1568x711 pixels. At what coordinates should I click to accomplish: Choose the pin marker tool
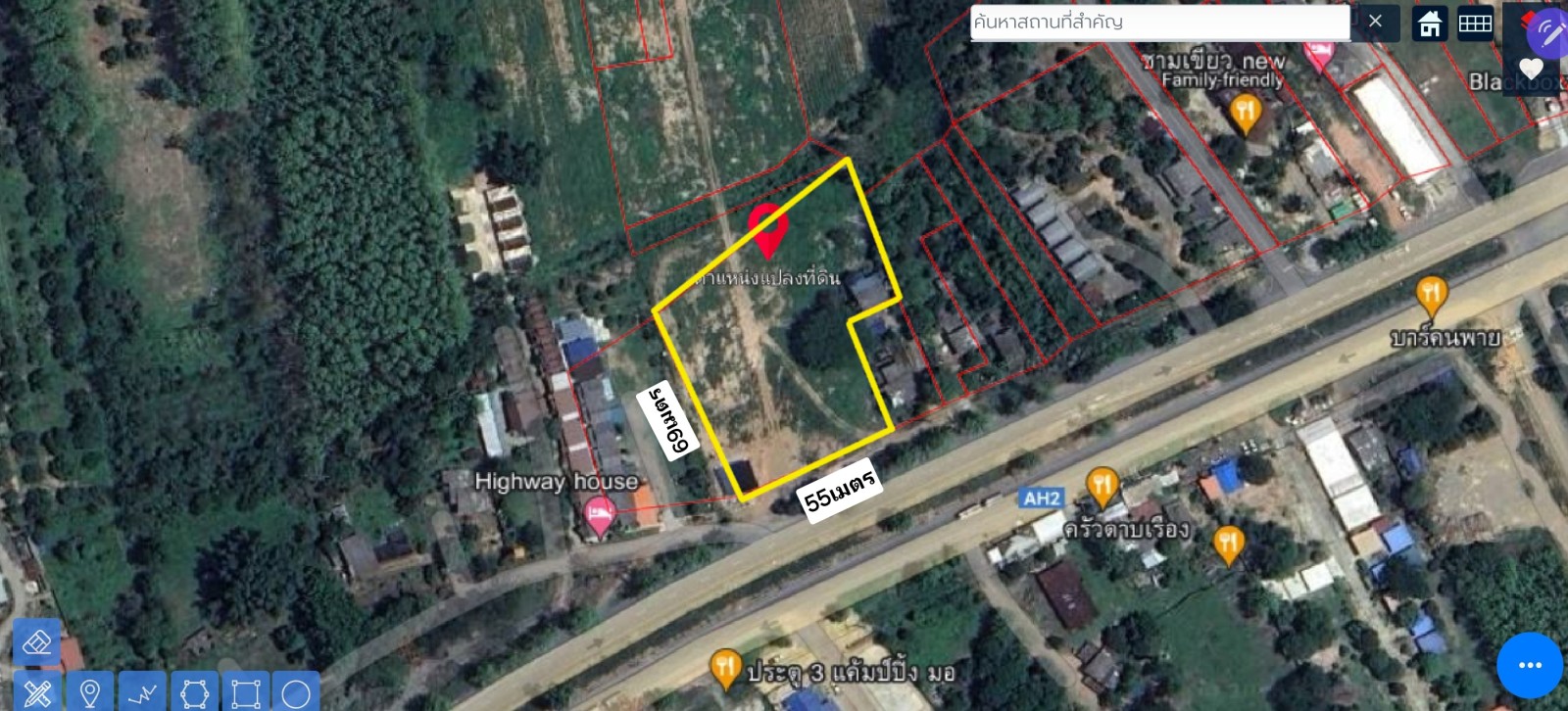pyautogui.click(x=89, y=692)
